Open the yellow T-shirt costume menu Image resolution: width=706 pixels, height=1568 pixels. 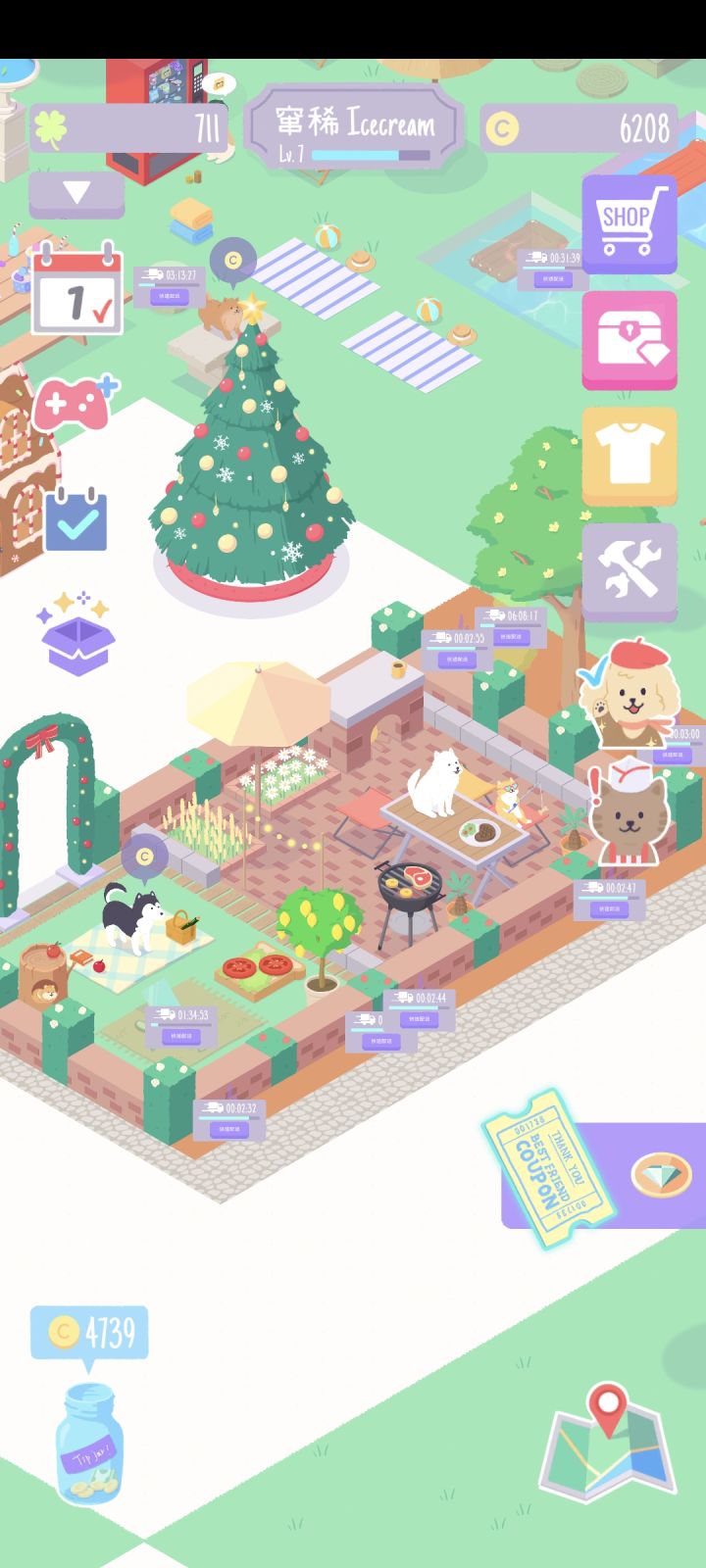[x=630, y=457]
